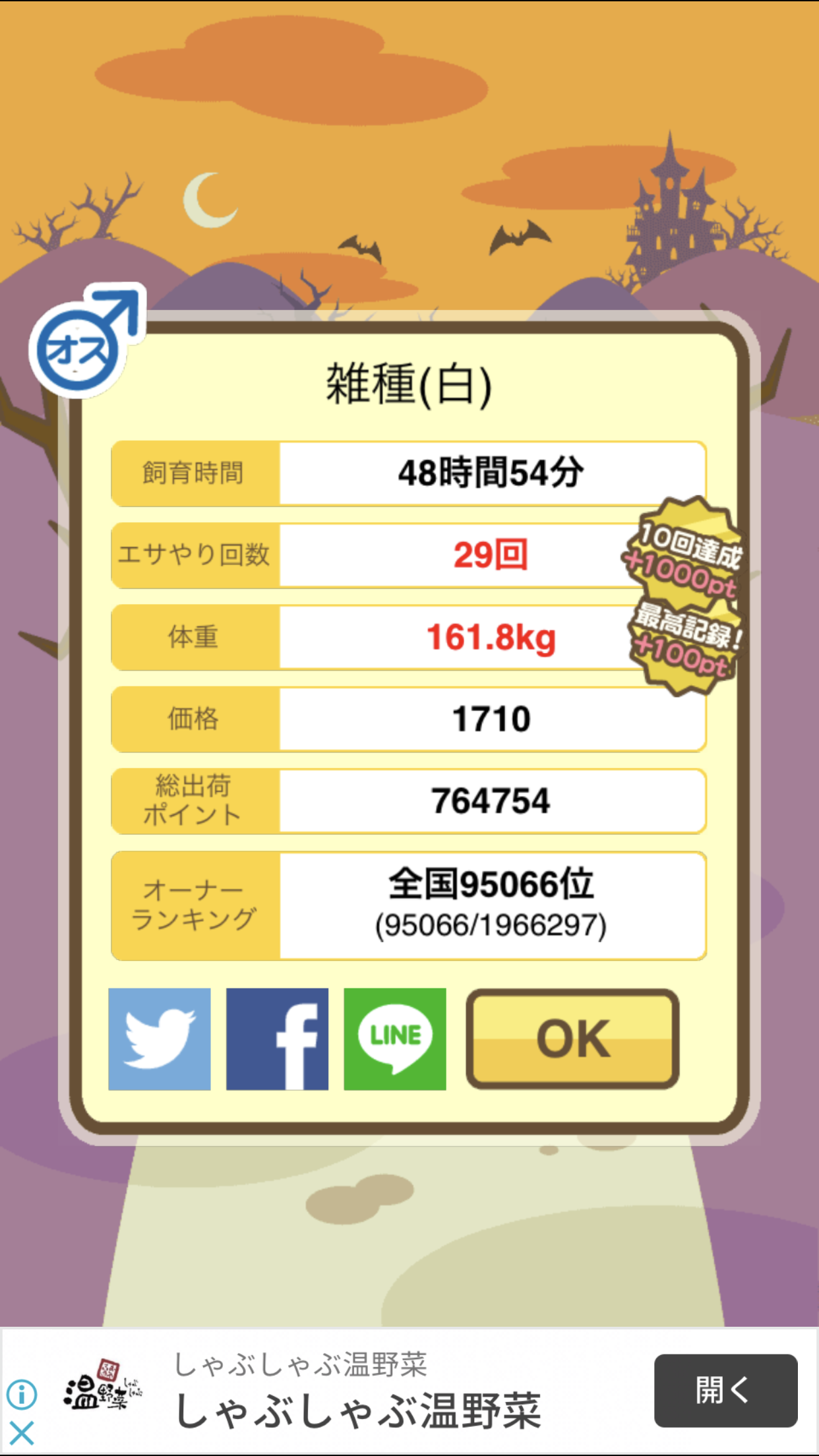Screen dimensions: 819x1456
Task: Share the result via LINE
Action: (x=395, y=1039)
